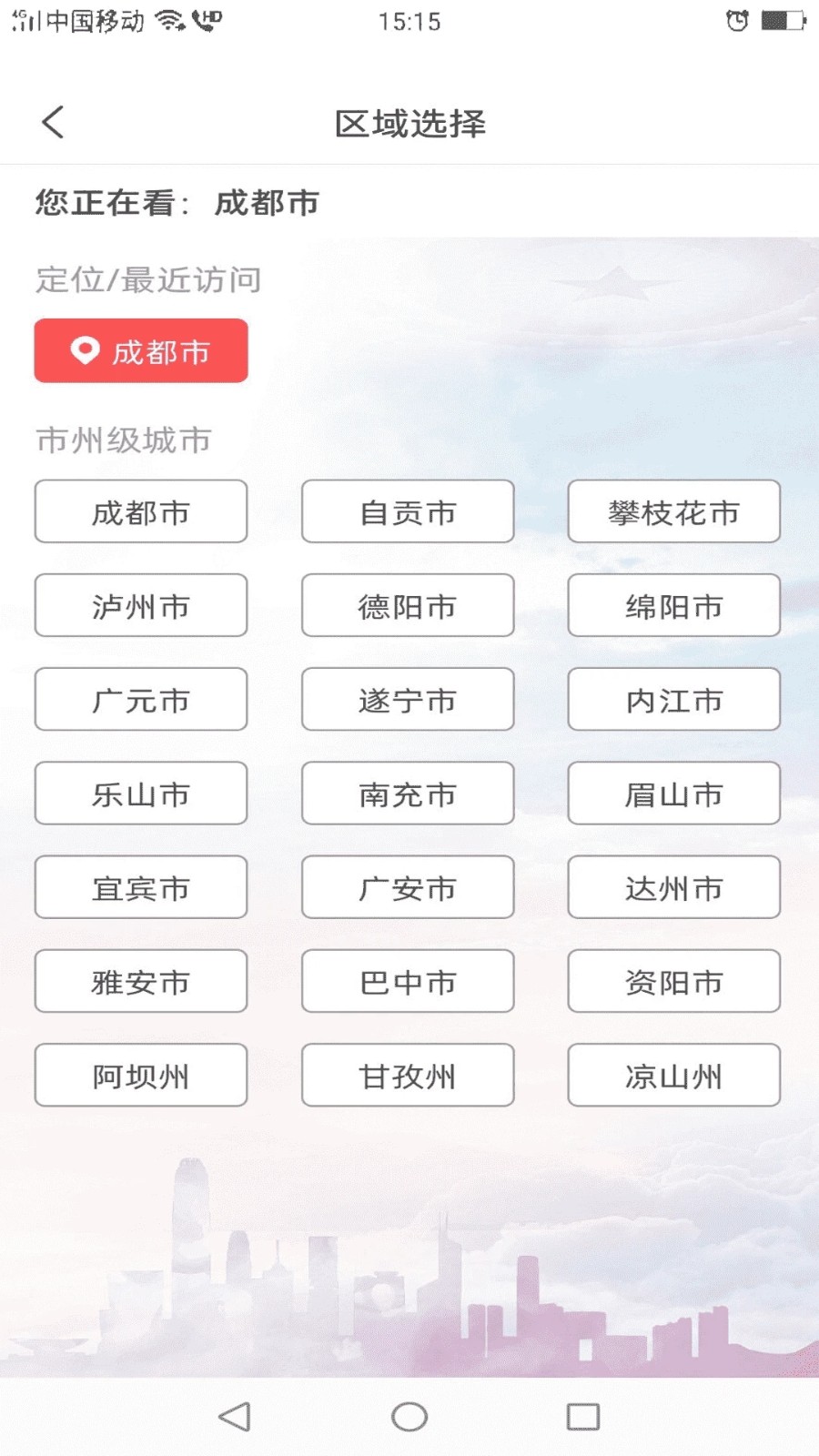Choose 绵阳市 from city options

pos(673,606)
